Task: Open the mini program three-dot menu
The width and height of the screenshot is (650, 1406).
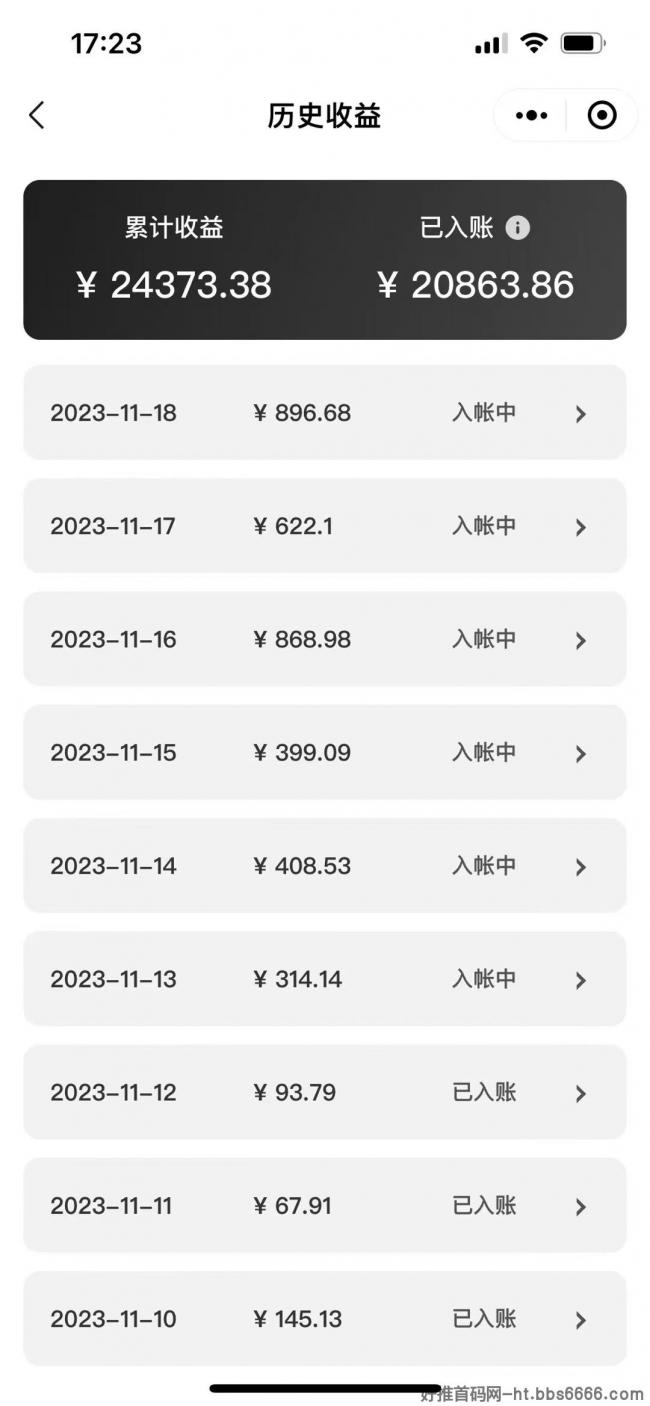Action: (531, 116)
